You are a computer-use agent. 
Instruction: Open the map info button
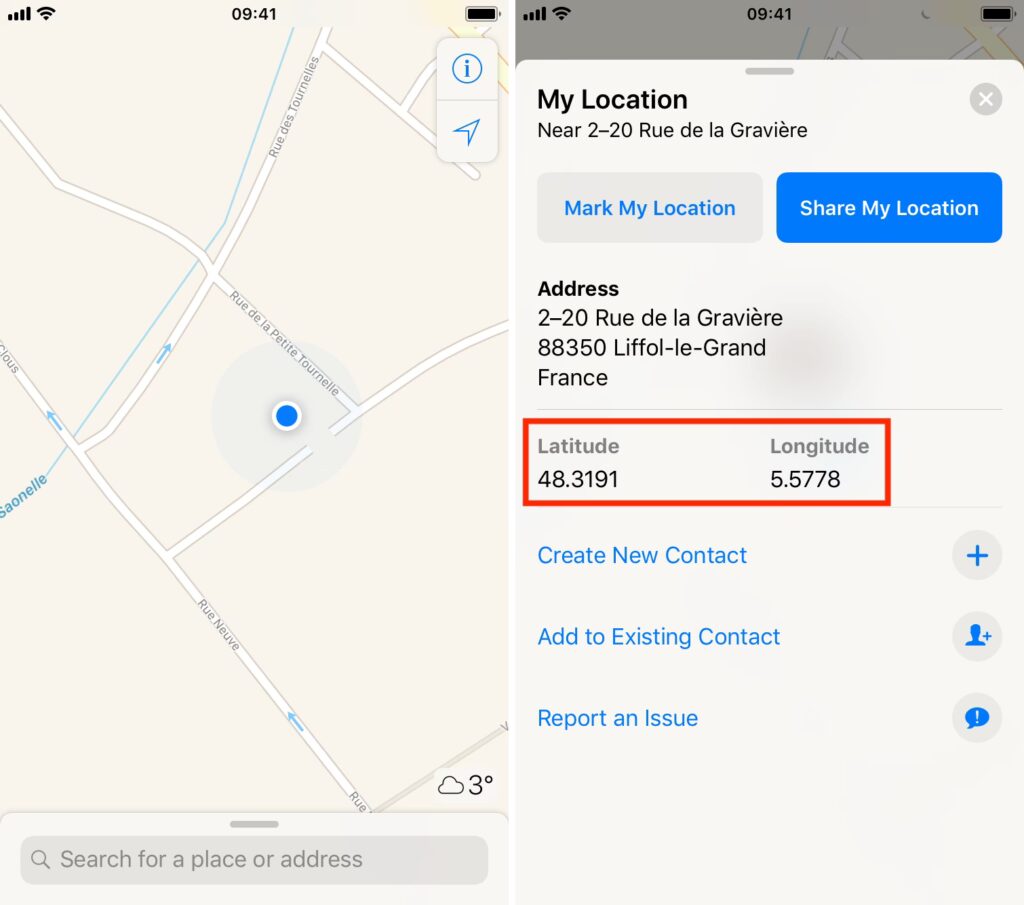[x=467, y=69]
